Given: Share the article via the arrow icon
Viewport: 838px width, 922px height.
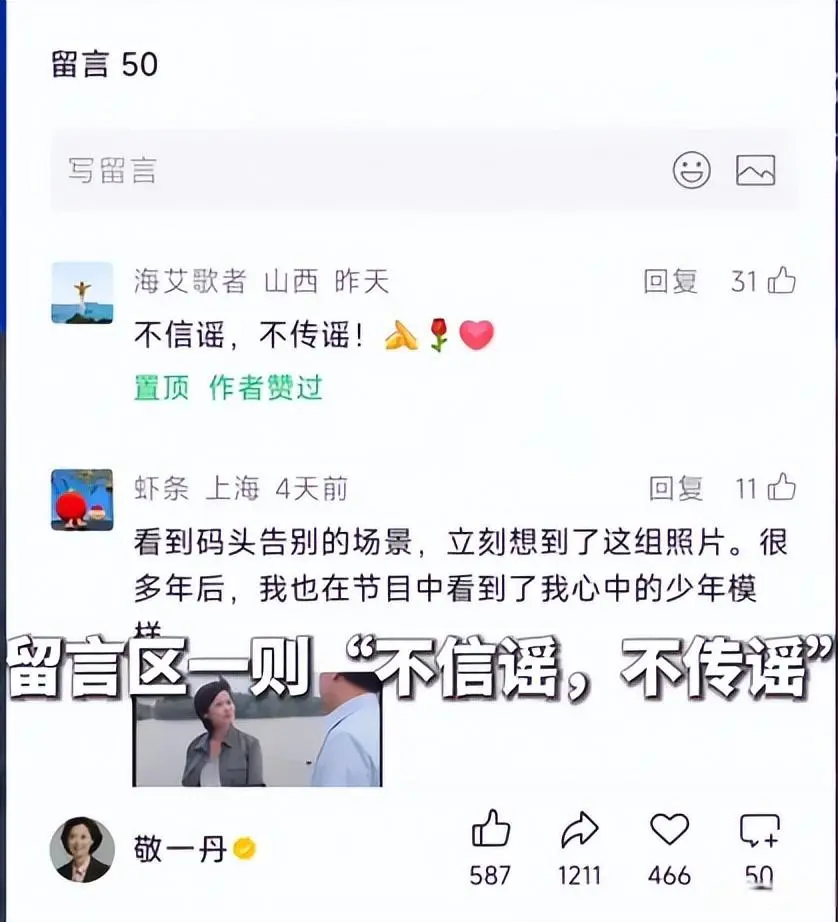Looking at the screenshot, I should (x=580, y=830).
